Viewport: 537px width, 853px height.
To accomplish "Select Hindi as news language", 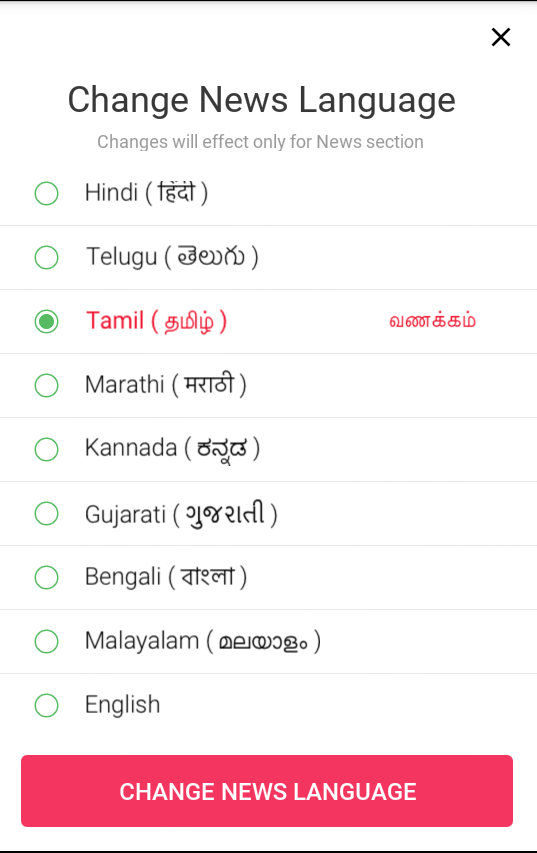I will click(268, 194).
